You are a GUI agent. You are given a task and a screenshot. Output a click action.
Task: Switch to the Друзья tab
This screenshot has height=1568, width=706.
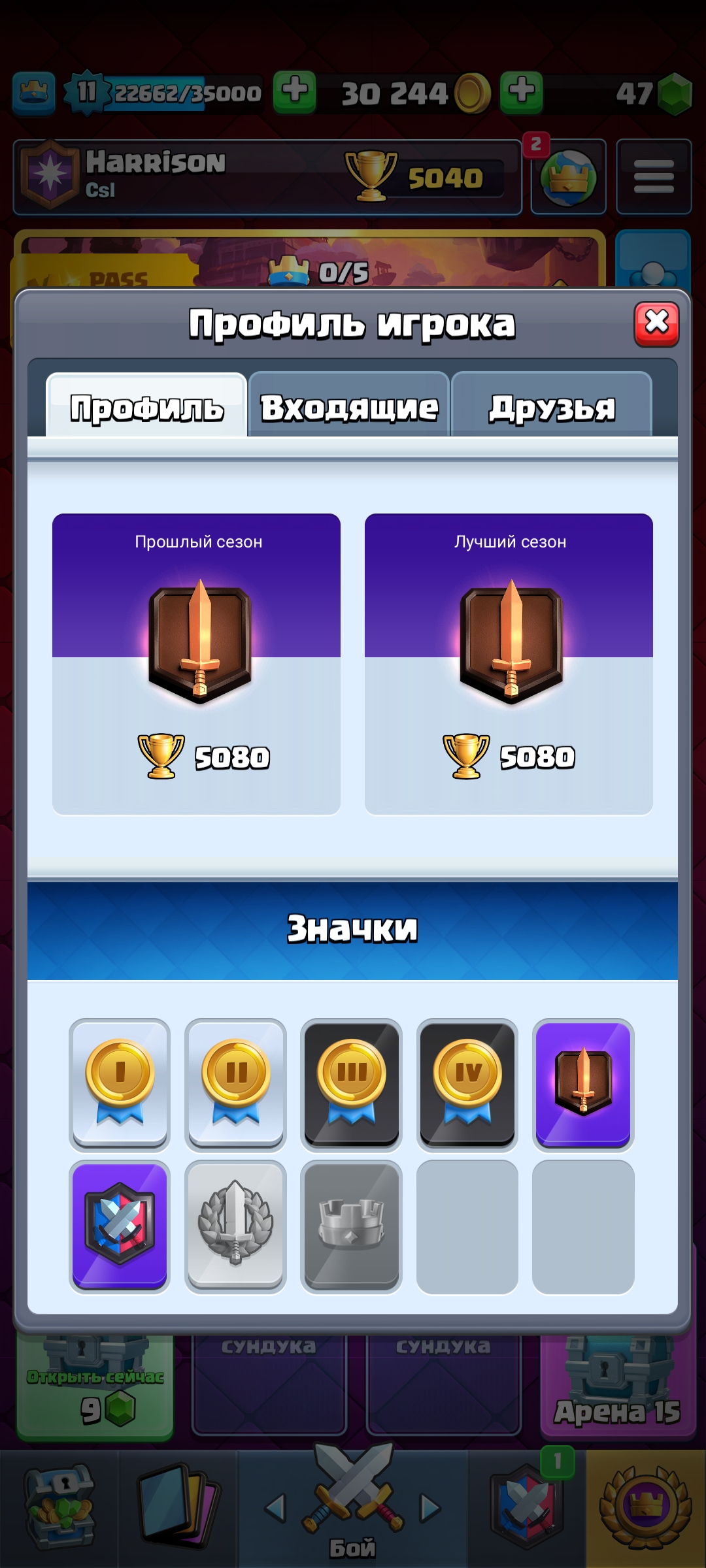click(x=552, y=405)
